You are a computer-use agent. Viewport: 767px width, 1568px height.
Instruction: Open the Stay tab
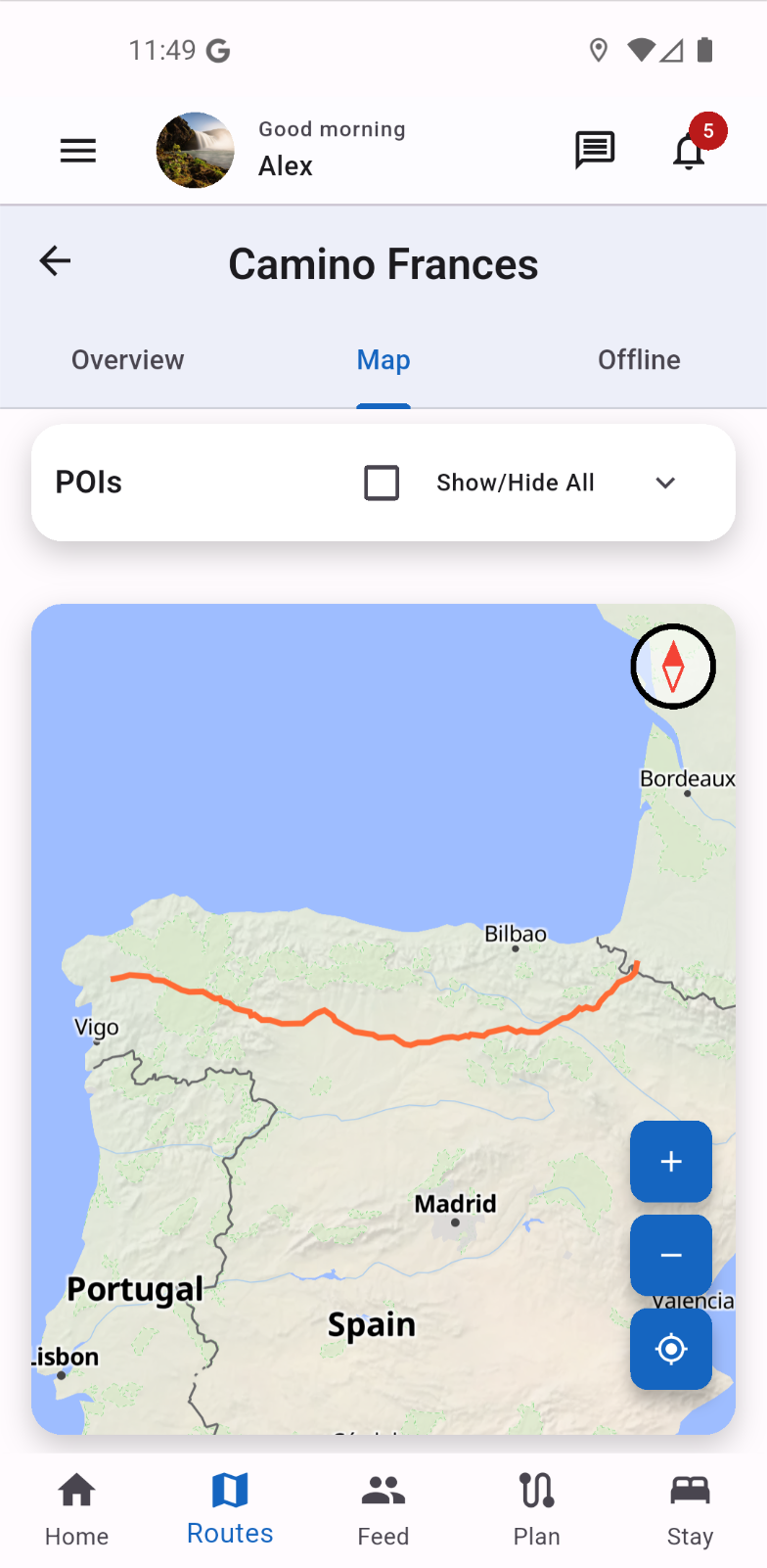[690, 1509]
